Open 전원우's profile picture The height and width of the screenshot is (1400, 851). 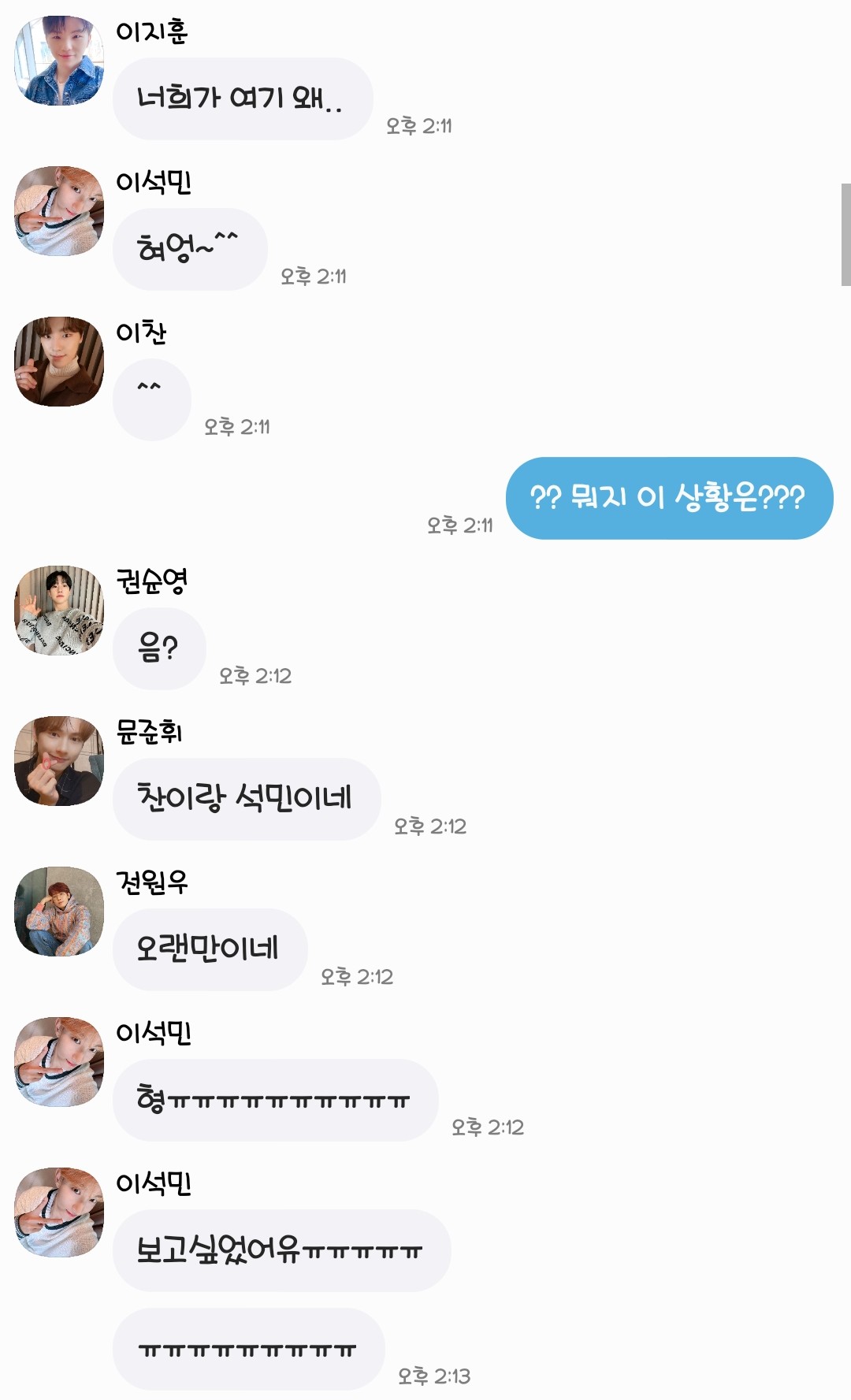click(59, 912)
